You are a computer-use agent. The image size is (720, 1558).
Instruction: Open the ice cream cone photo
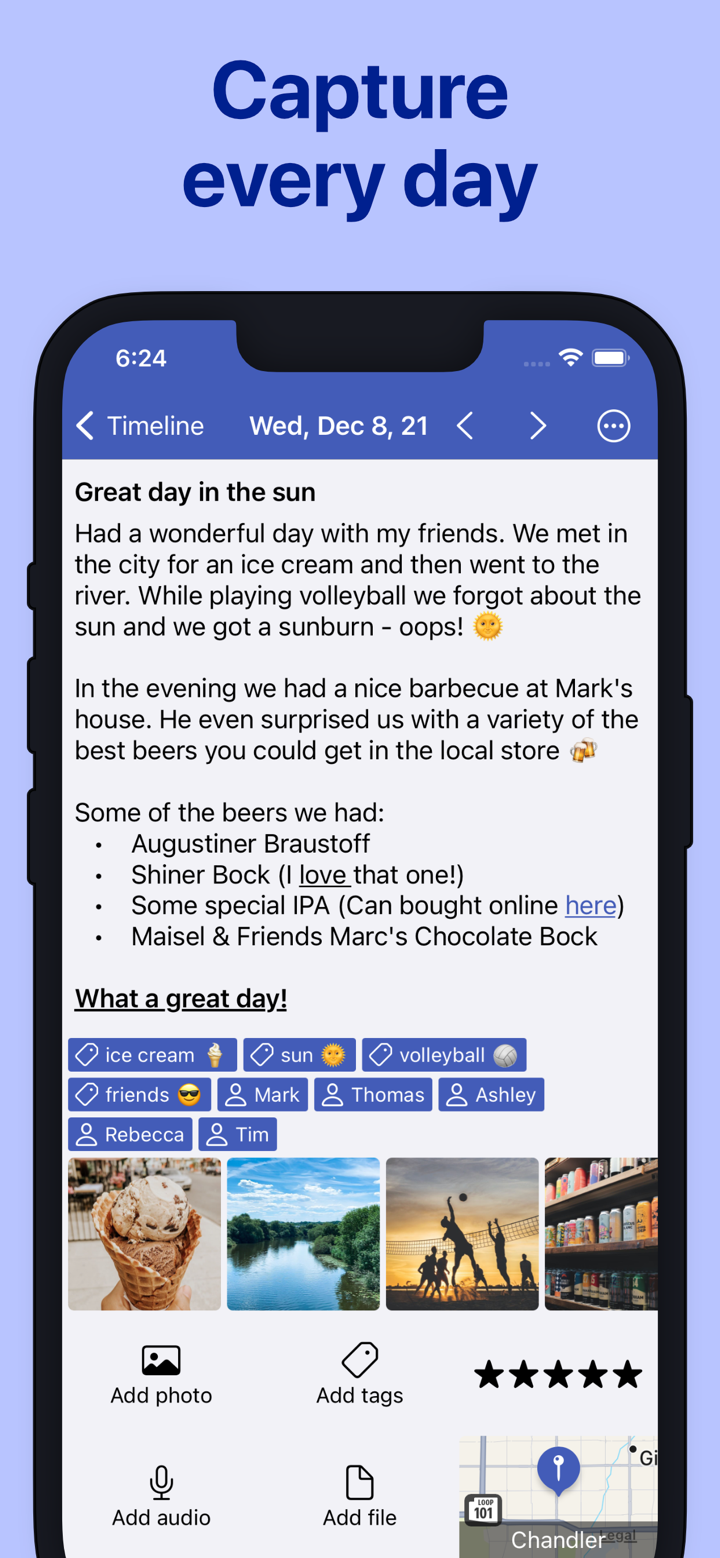coord(143,1233)
